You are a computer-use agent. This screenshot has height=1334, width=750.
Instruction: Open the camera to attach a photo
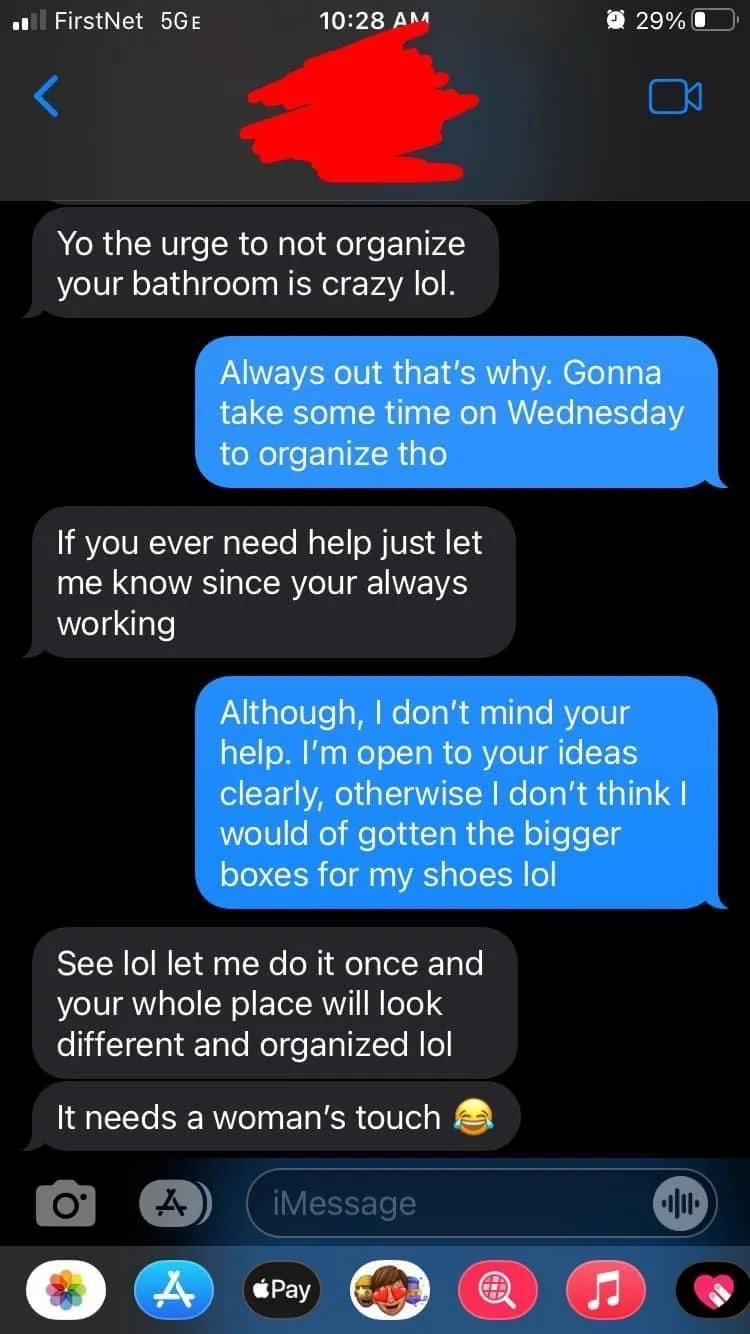(x=66, y=1204)
